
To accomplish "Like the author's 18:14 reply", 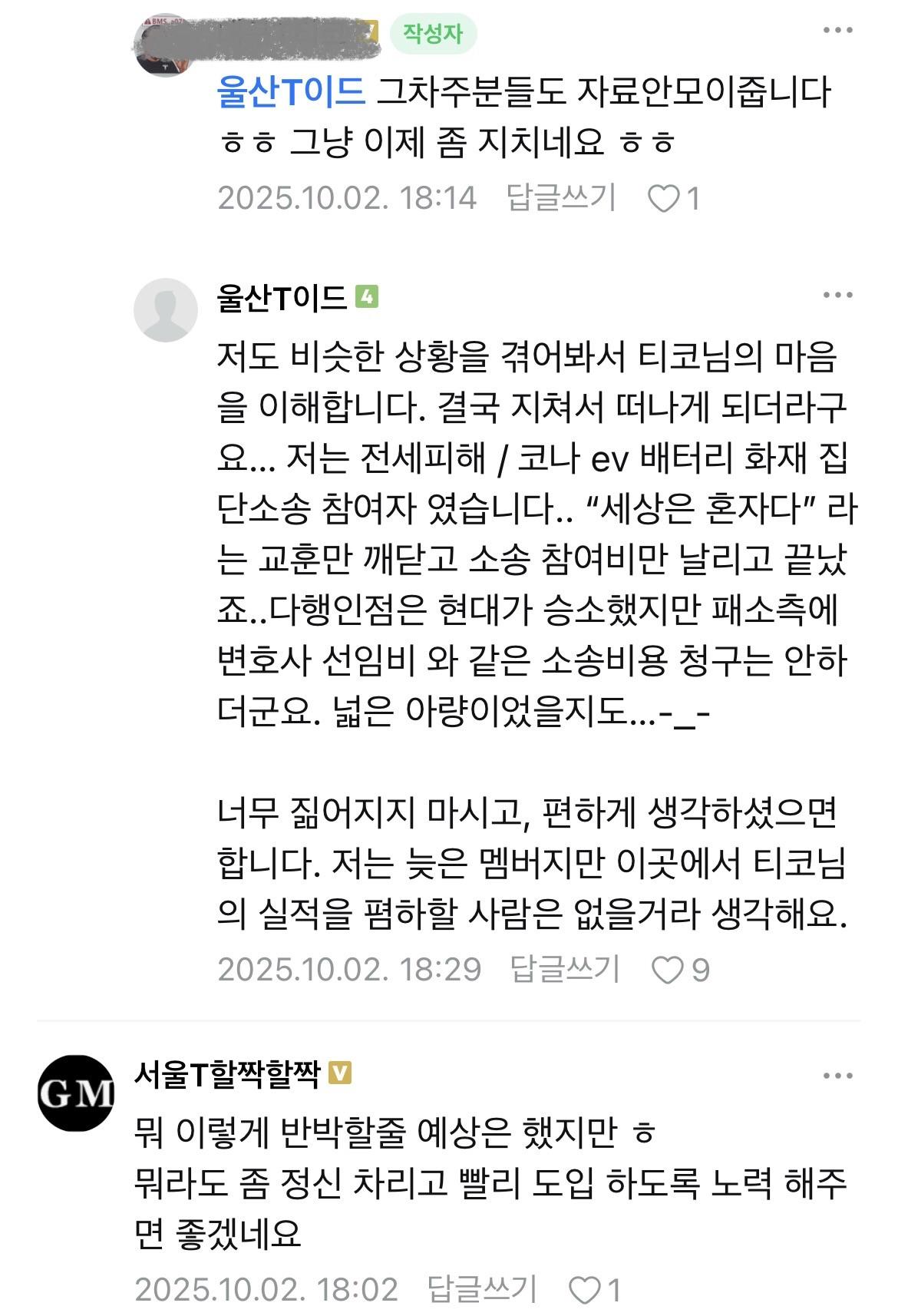I will [664, 200].
